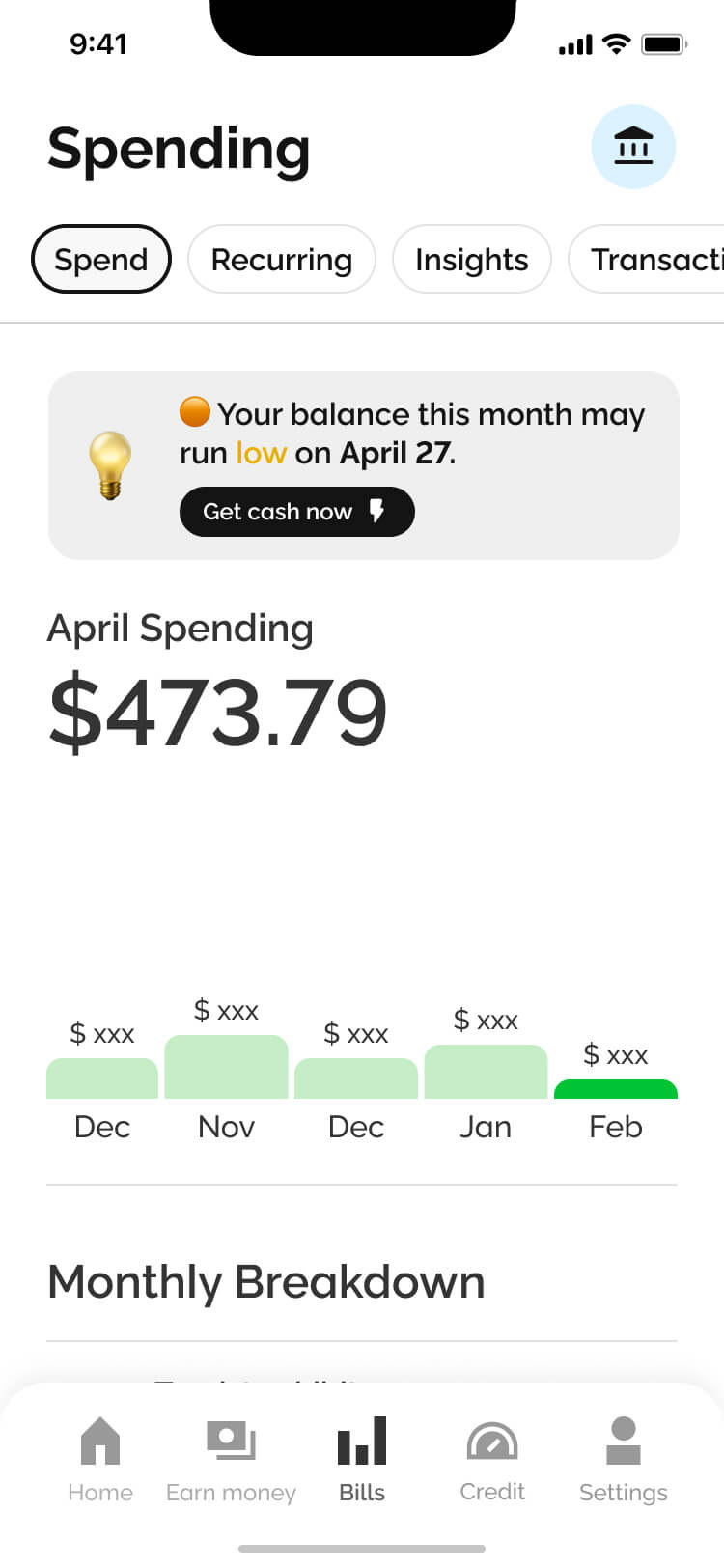The width and height of the screenshot is (724, 1568).
Task: Open the Bills tab
Action: (x=362, y=1459)
